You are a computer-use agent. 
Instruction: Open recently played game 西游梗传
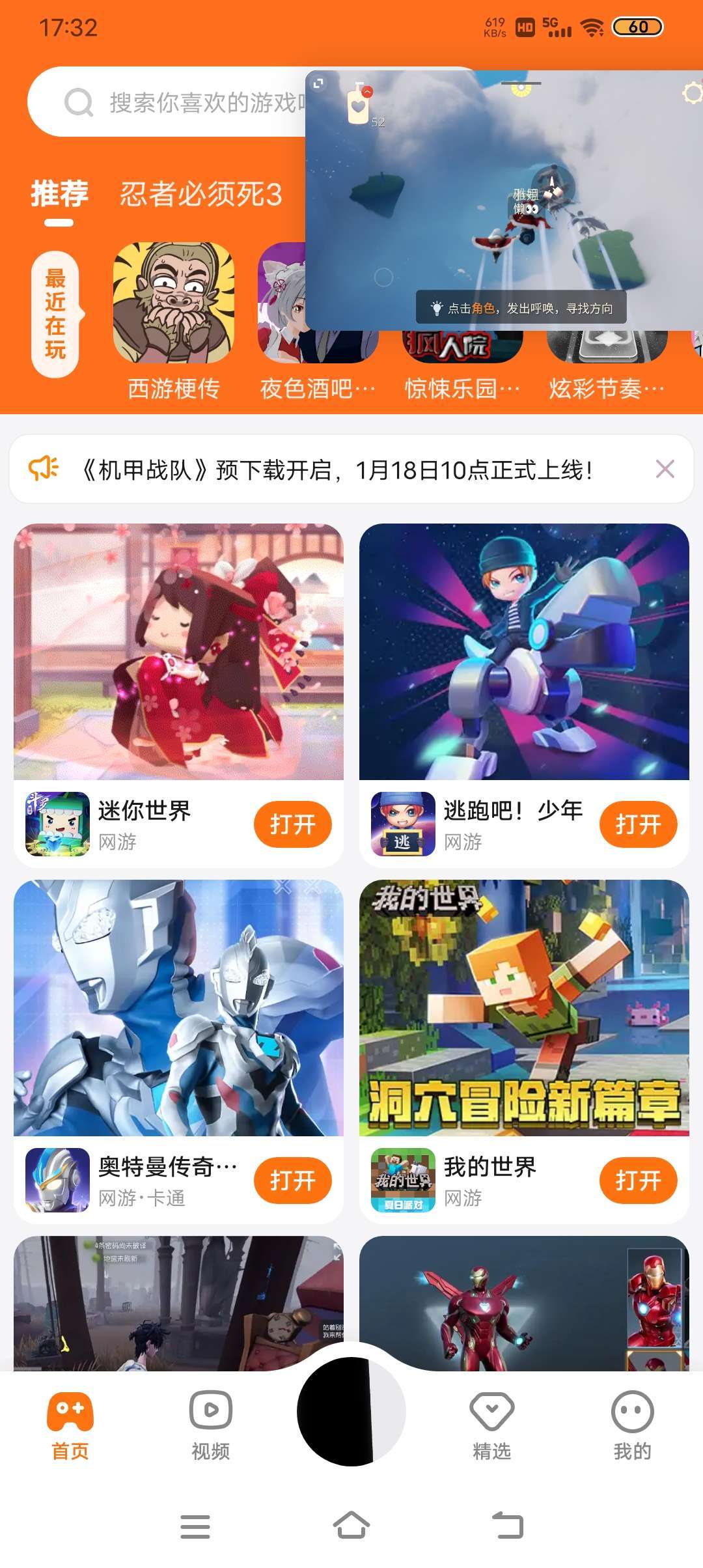(174, 303)
